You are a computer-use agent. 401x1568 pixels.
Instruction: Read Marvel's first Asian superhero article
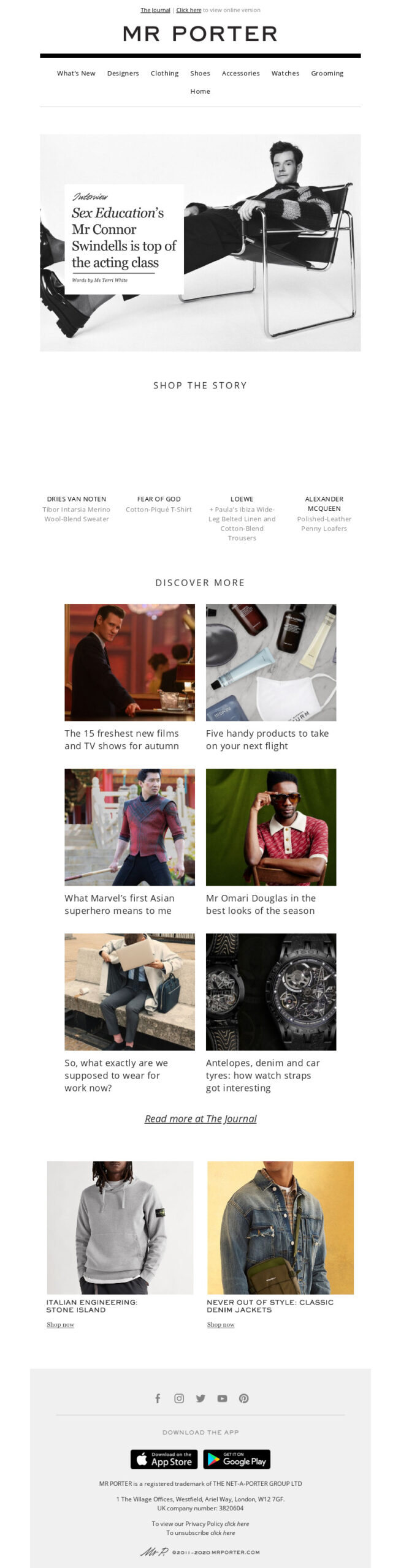pos(129,827)
